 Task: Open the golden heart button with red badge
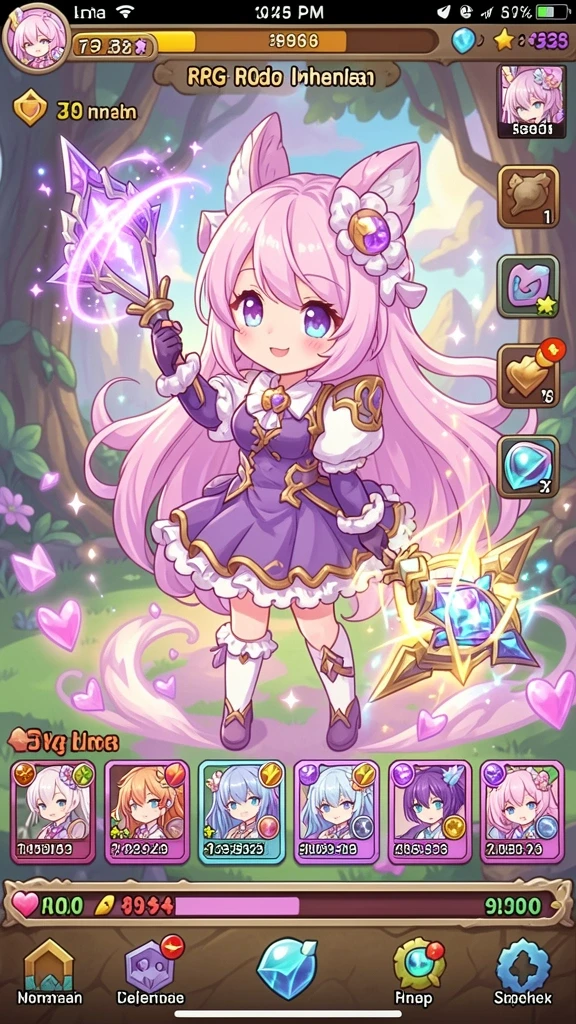coord(528,376)
